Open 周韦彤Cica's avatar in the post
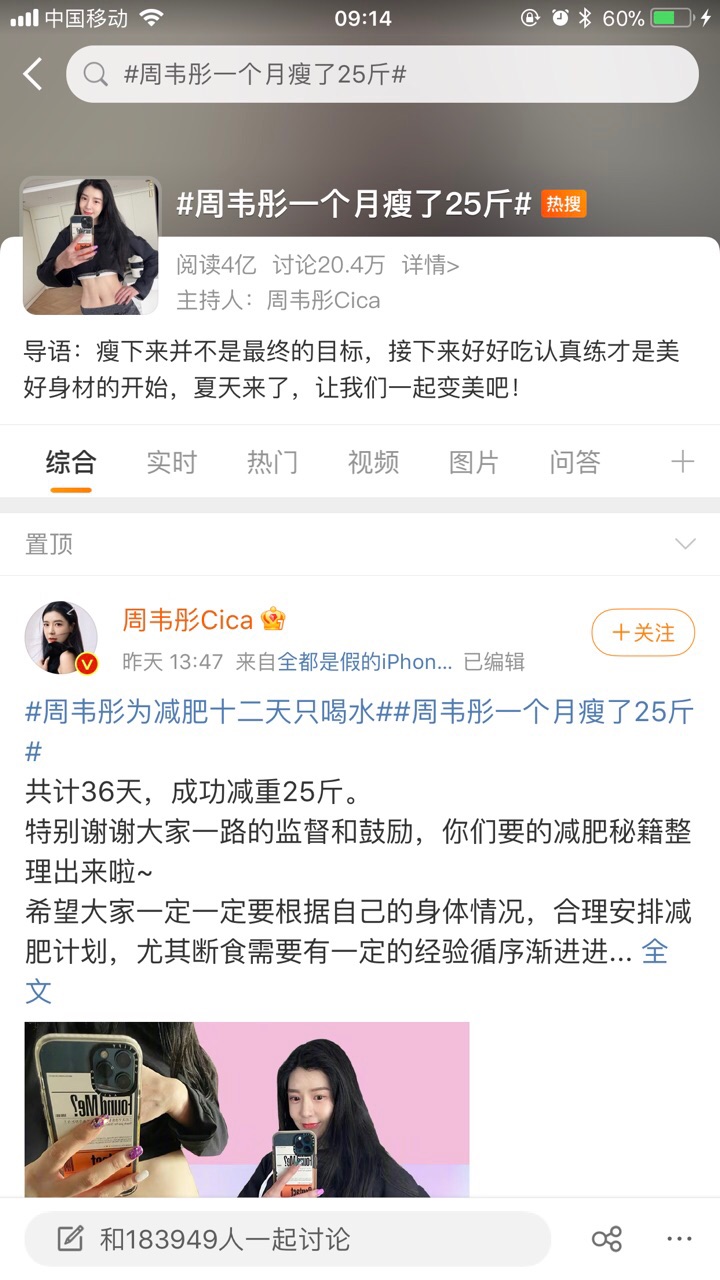 61,638
